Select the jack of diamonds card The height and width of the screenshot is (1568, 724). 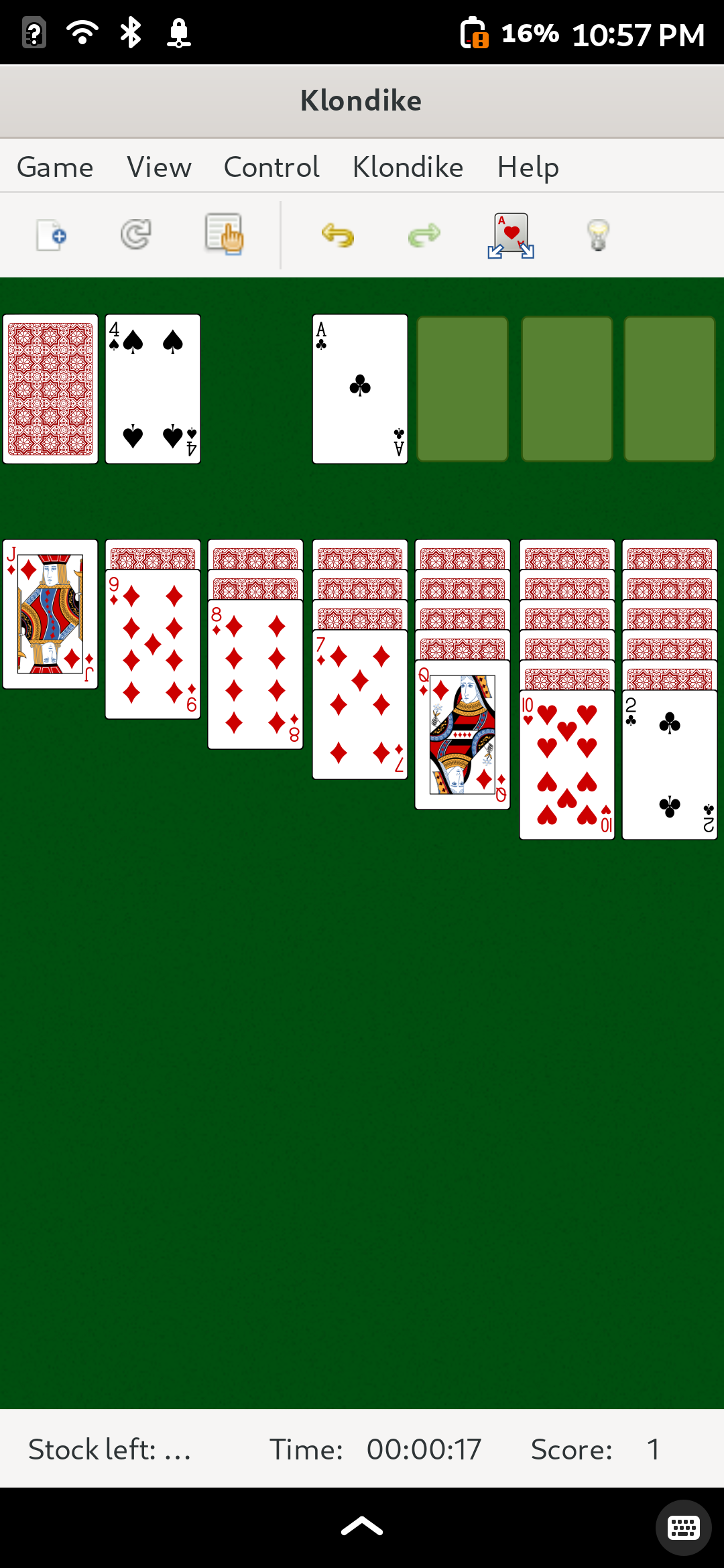pyautogui.click(x=50, y=614)
